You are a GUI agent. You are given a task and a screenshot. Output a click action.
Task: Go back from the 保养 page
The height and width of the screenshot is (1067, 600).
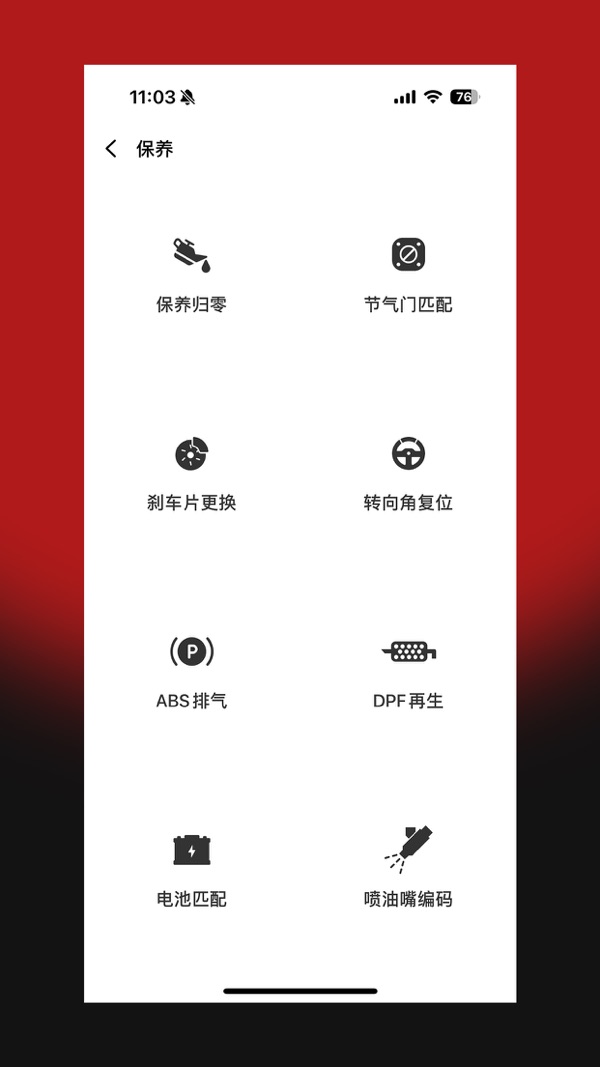click(111, 149)
